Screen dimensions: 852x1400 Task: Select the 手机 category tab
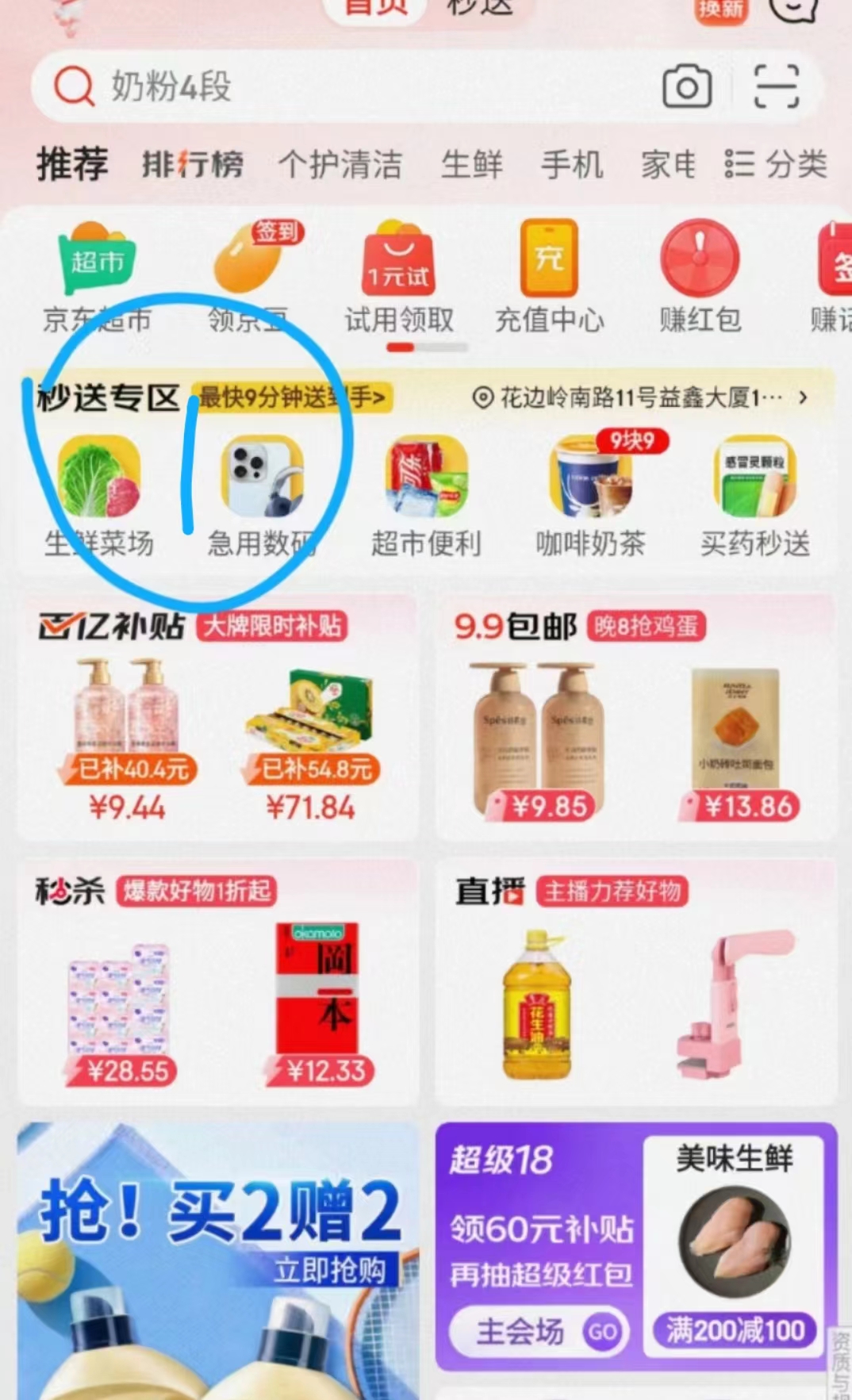(x=571, y=165)
